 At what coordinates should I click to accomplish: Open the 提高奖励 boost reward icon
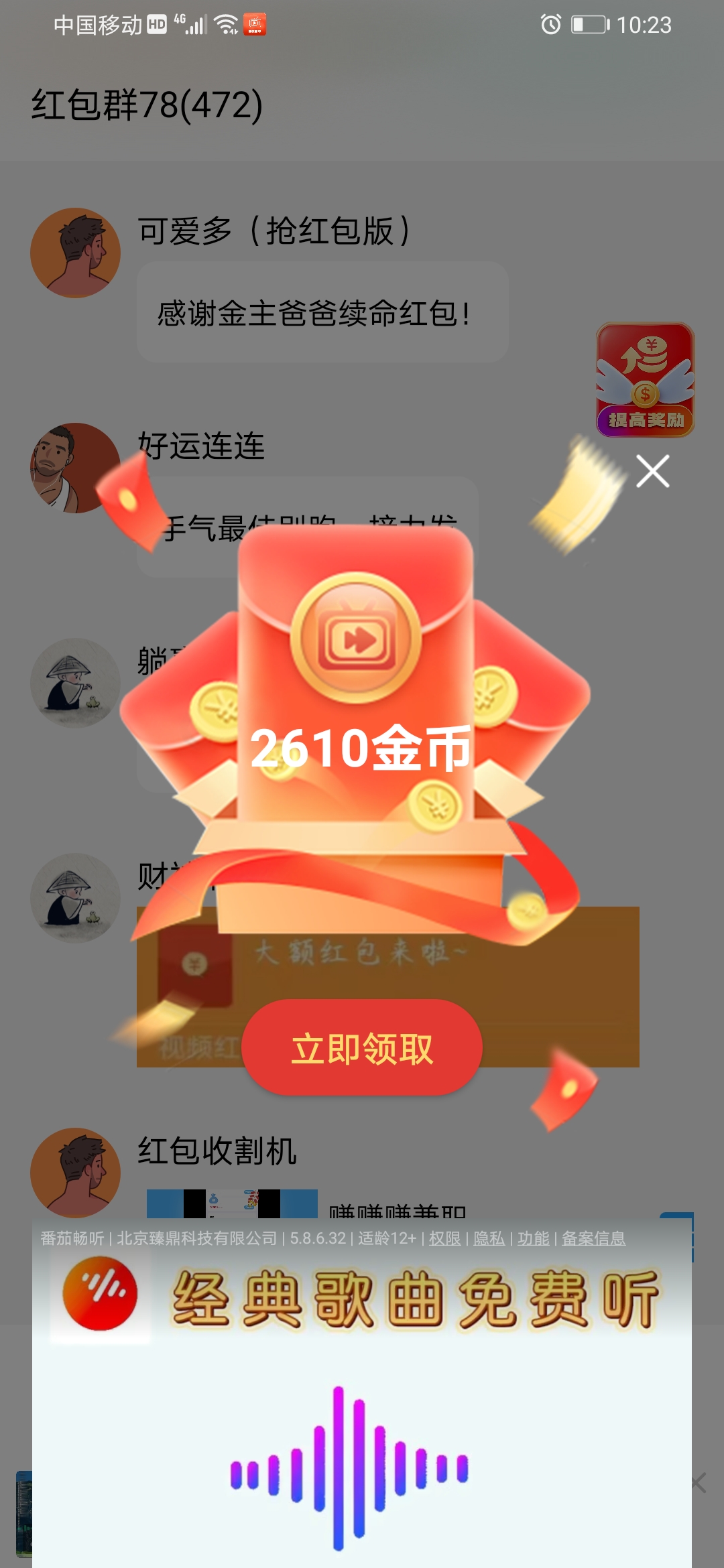[x=645, y=380]
